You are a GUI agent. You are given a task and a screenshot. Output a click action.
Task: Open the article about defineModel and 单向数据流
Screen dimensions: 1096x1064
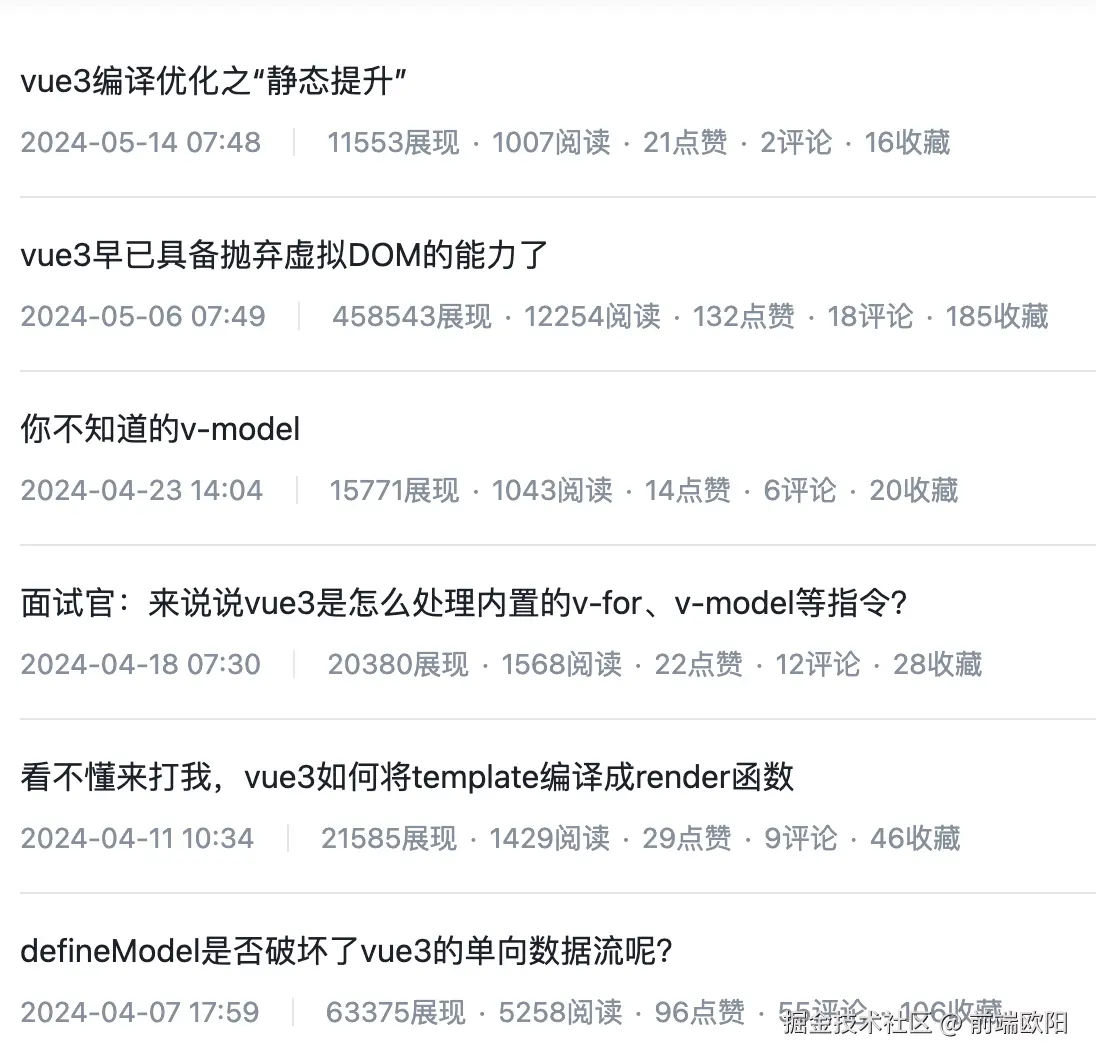[346, 951]
